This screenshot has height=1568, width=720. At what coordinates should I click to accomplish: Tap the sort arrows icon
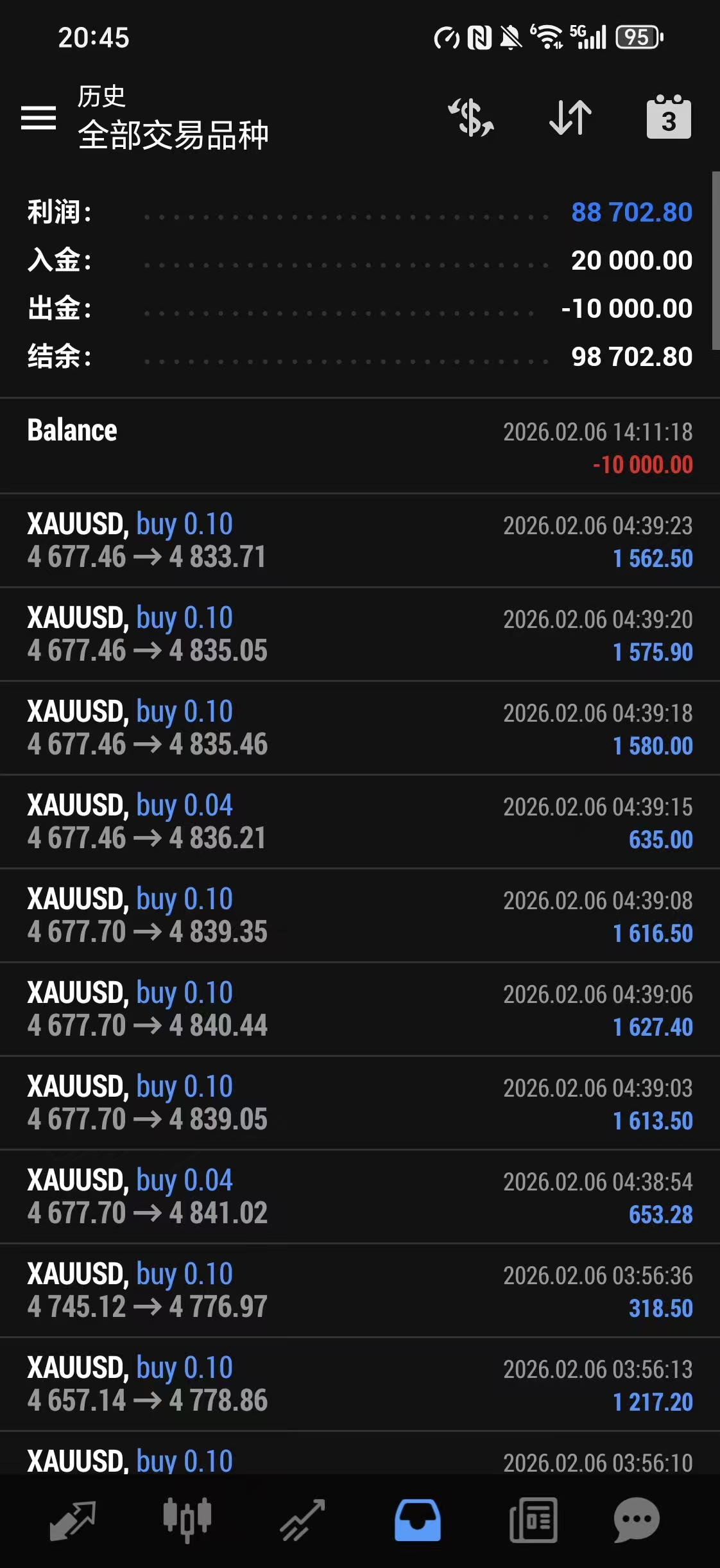point(570,118)
